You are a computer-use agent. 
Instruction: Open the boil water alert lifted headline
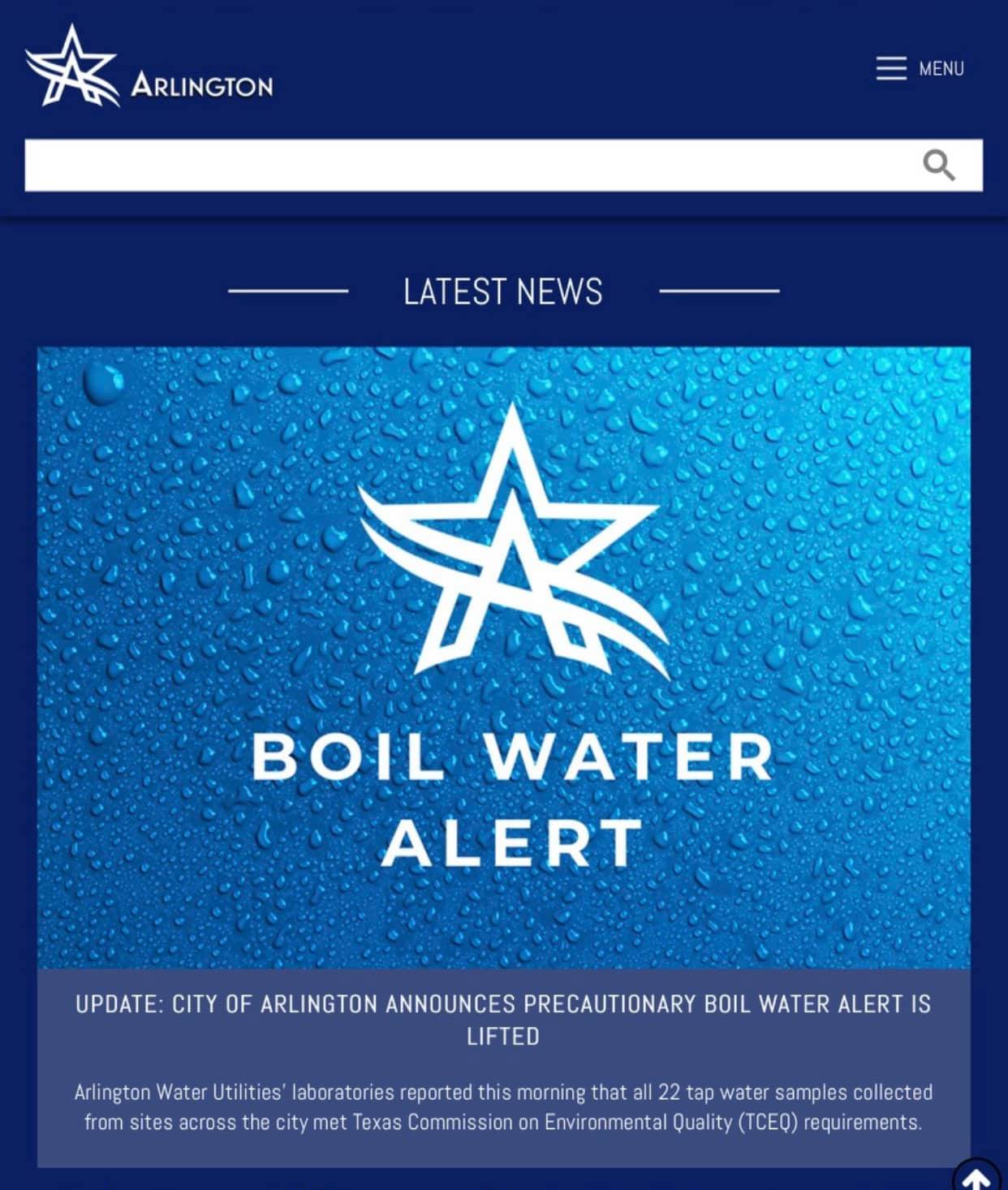503,1020
